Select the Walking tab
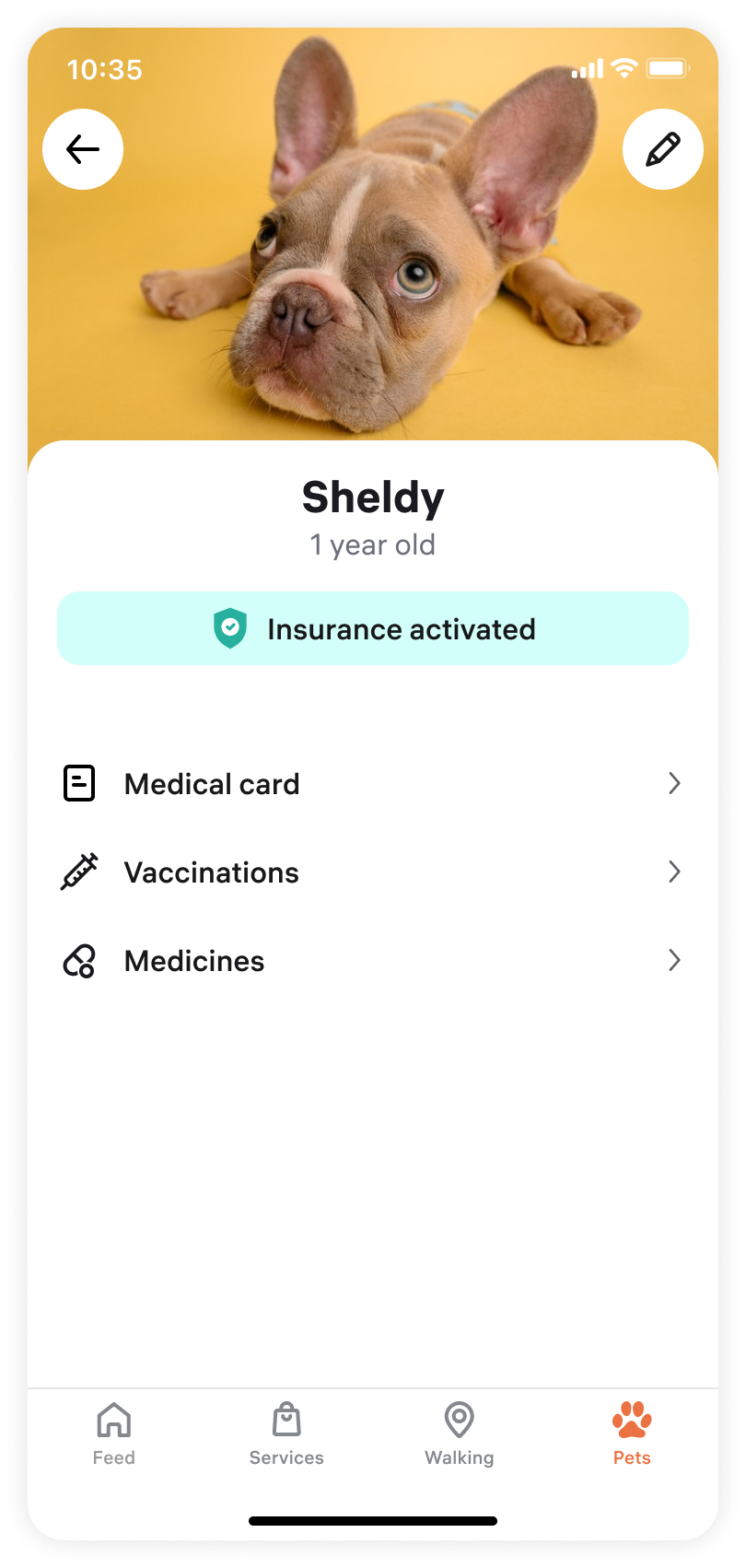This screenshot has width=746, height=1568. pyautogui.click(x=459, y=1433)
